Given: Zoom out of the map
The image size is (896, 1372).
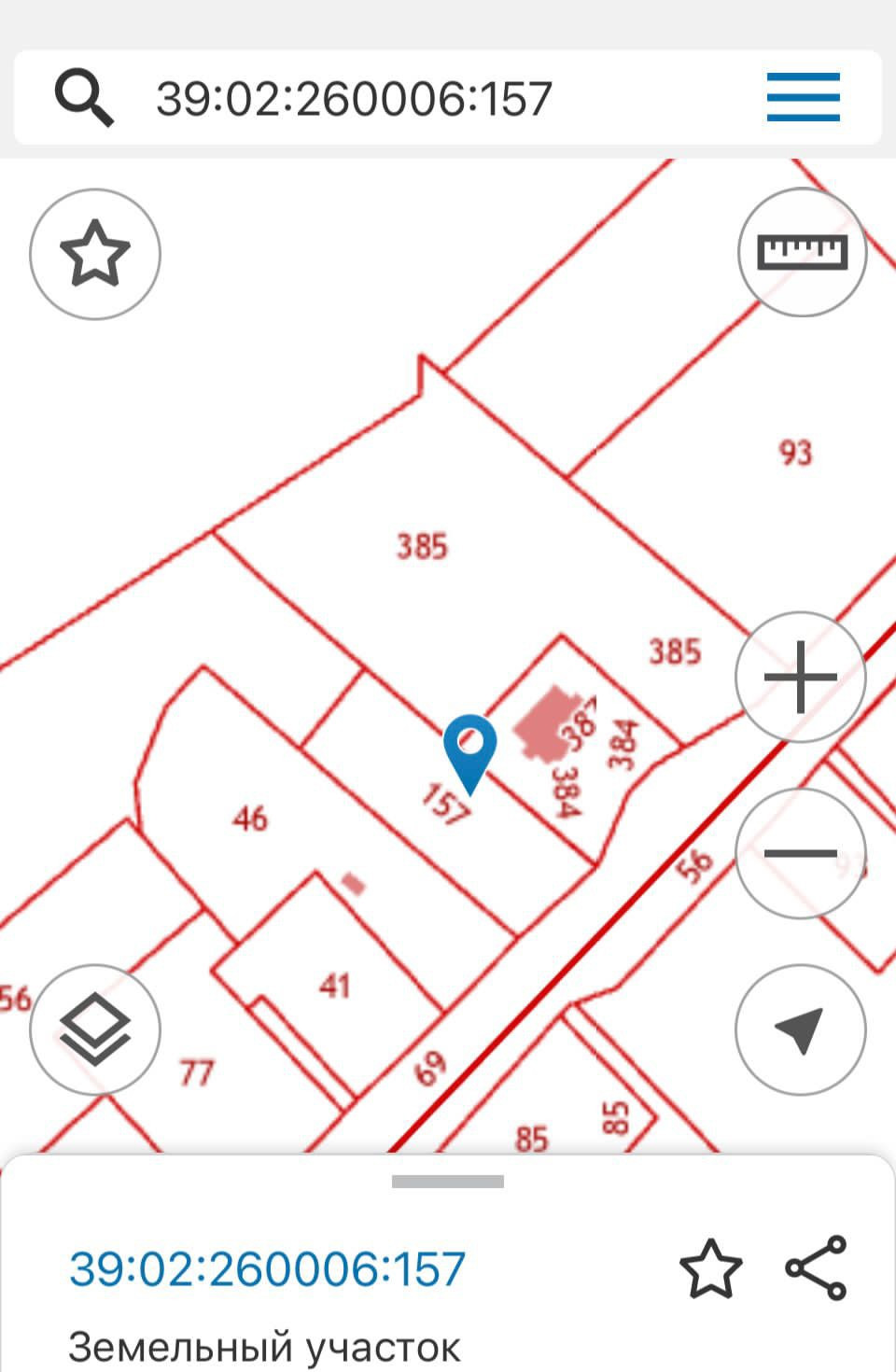Looking at the screenshot, I should coord(800,853).
